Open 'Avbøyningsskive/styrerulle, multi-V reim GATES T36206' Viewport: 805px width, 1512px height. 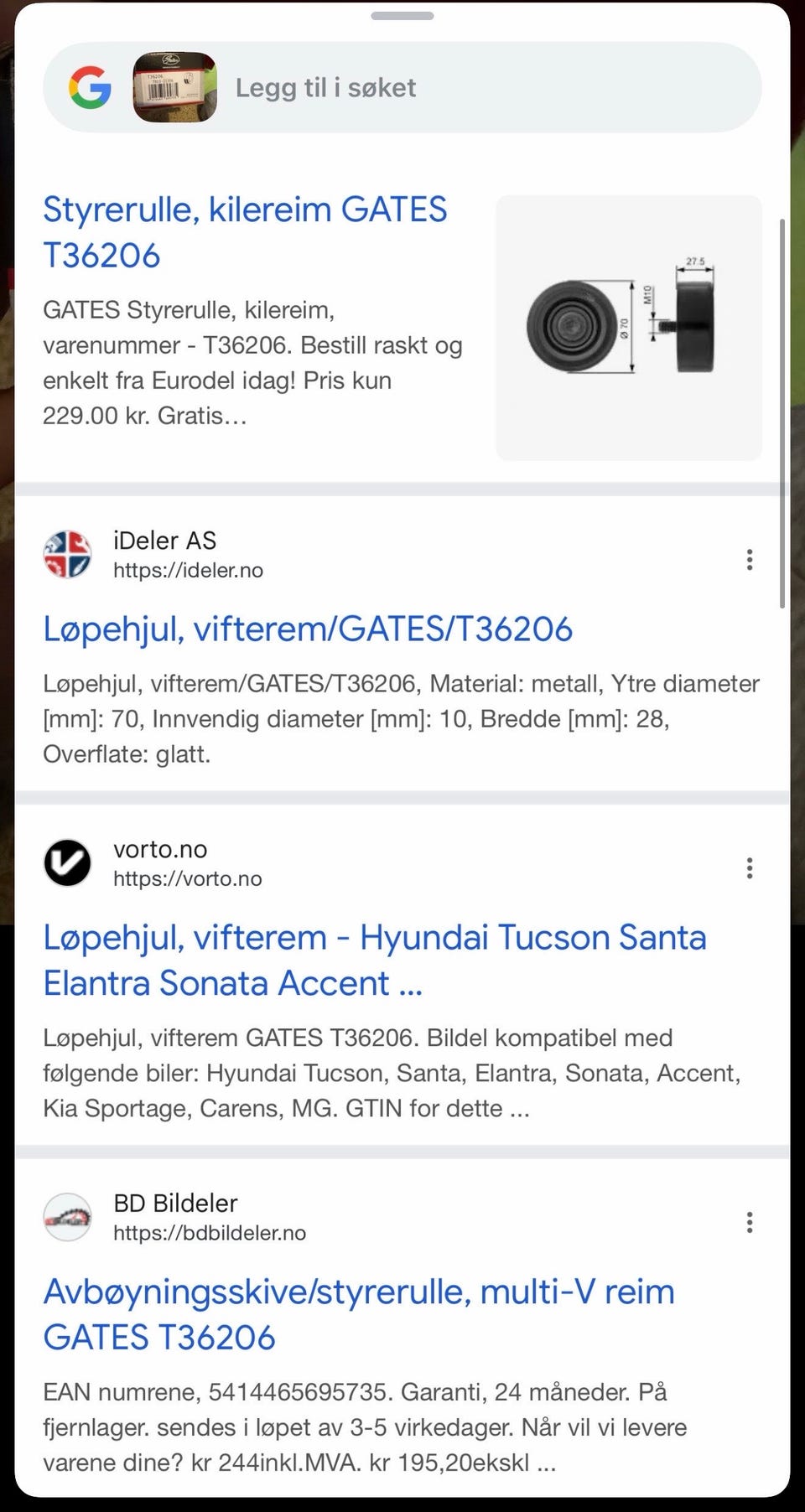[x=359, y=1314]
